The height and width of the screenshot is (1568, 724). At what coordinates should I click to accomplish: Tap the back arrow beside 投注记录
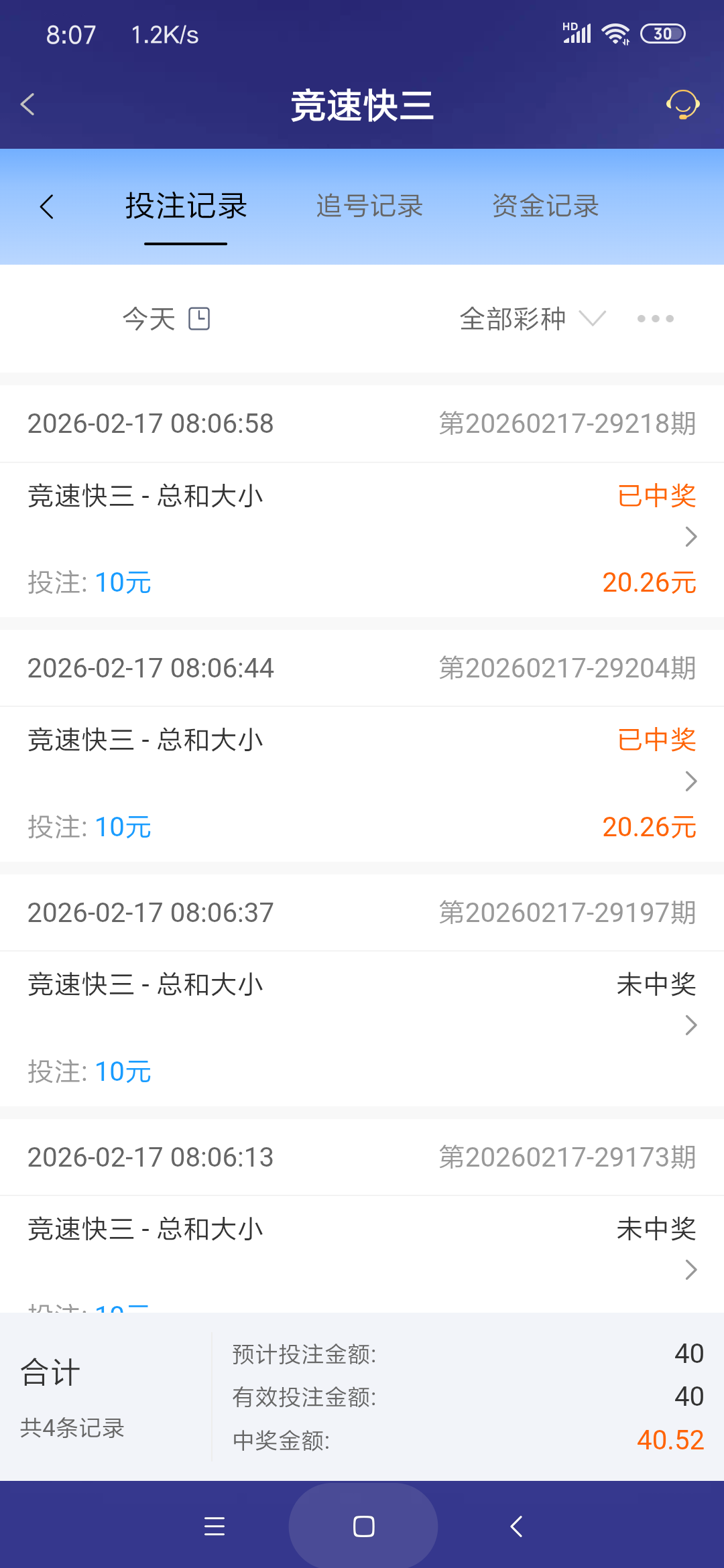(x=48, y=206)
